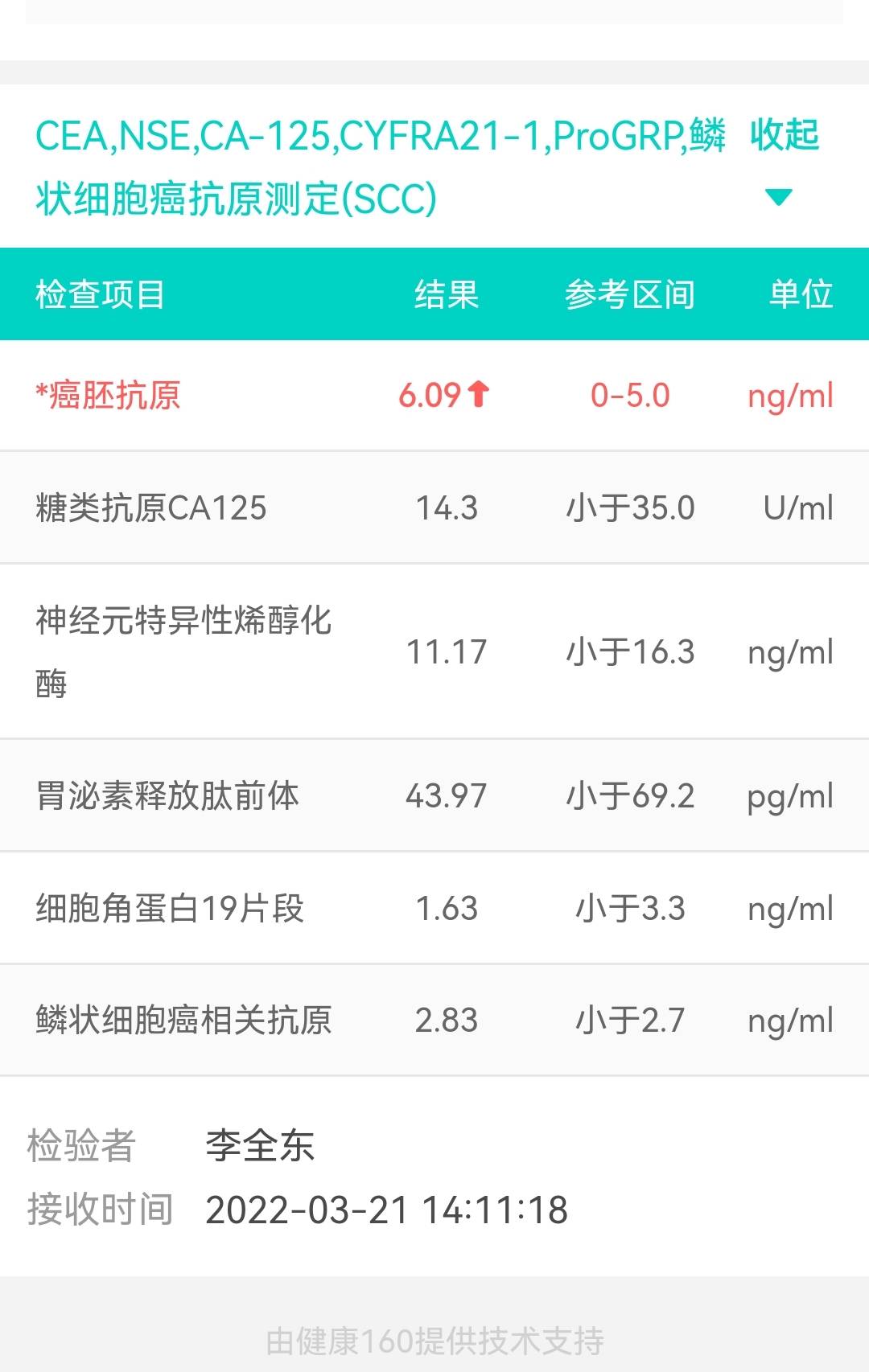This screenshot has width=869, height=1372.
Task: Select the 胃泌素释放肽前体 row
Action: tap(167, 795)
